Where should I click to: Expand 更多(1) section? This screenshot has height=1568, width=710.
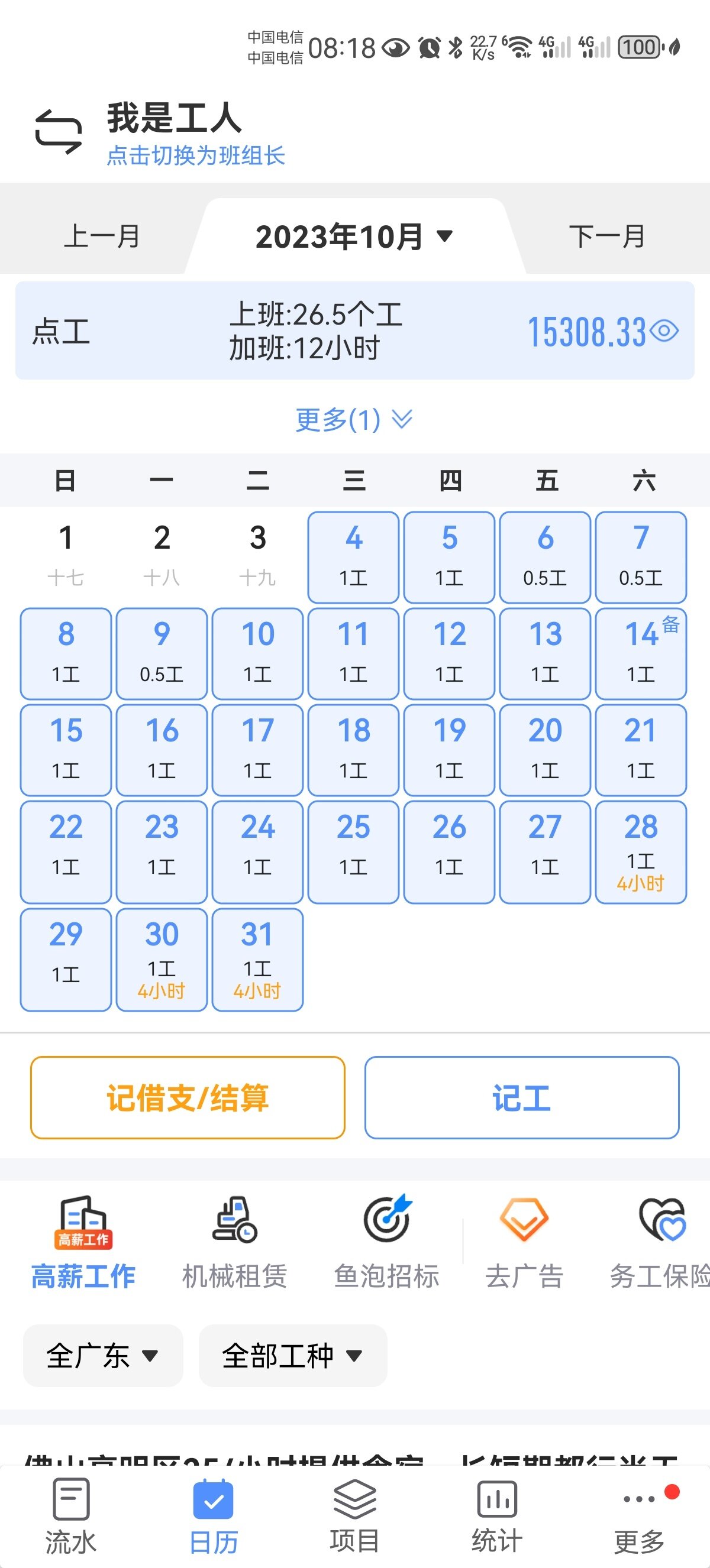[x=354, y=419]
